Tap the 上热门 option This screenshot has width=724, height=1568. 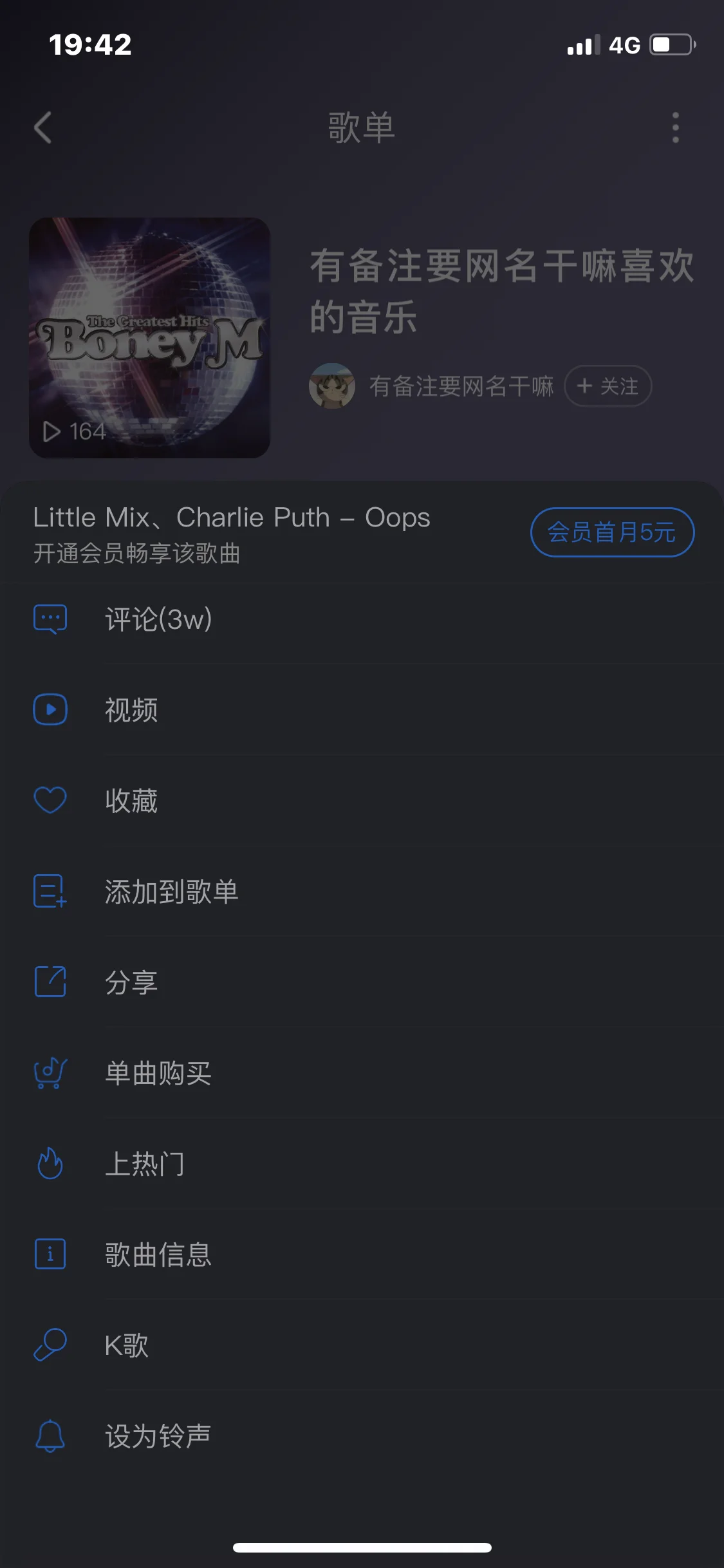145,1164
